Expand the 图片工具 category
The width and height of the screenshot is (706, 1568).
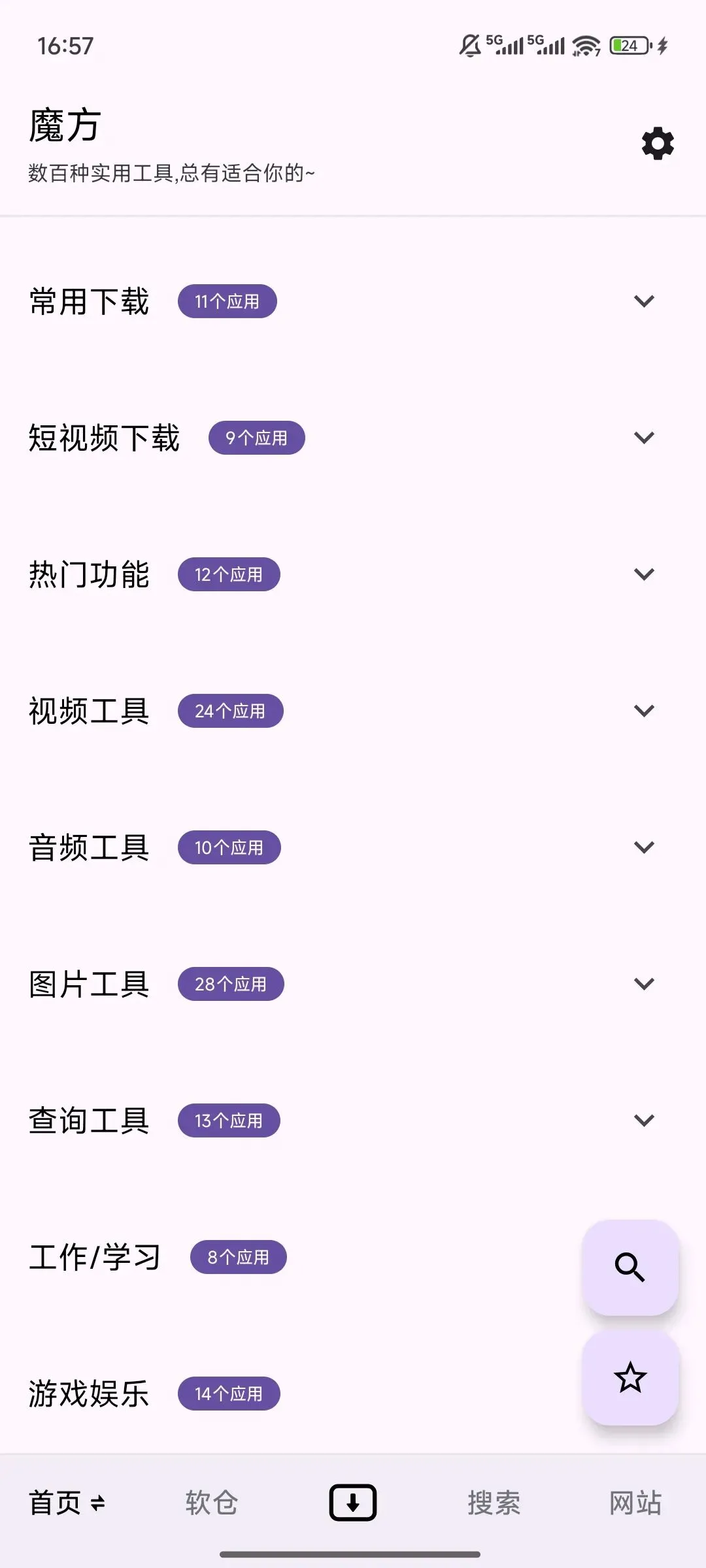(644, 984)
